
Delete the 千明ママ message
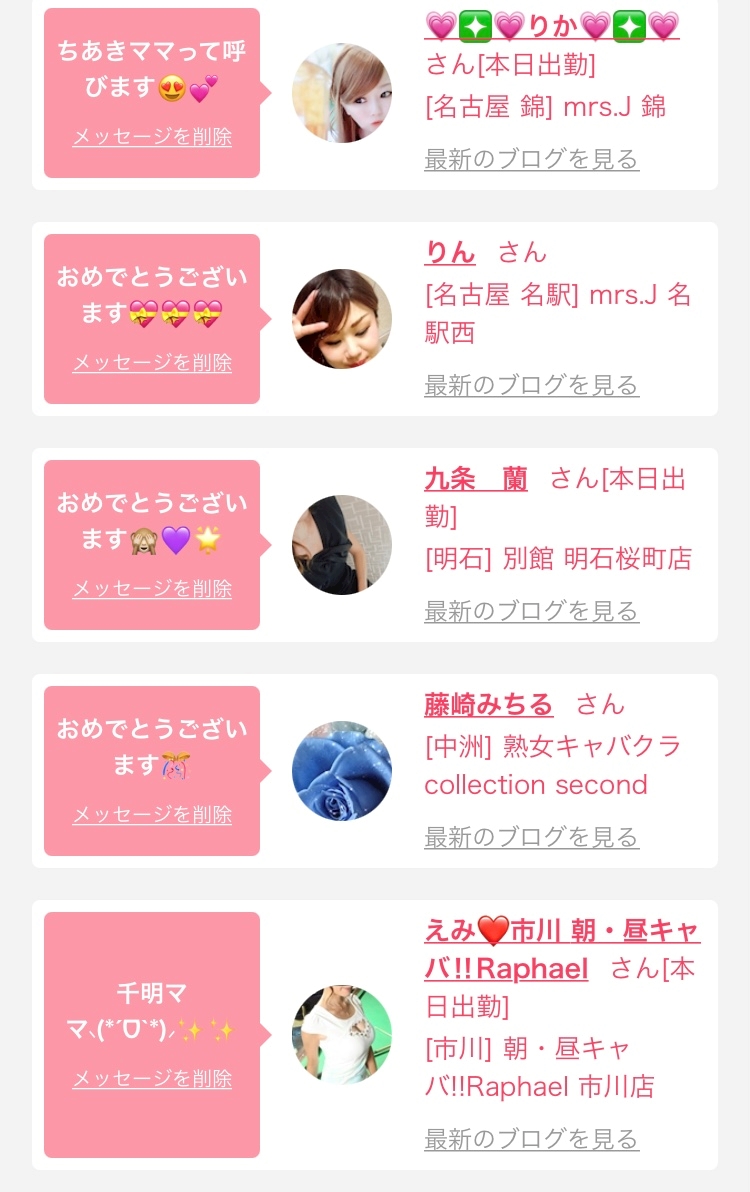click(x=152, y=1079)
